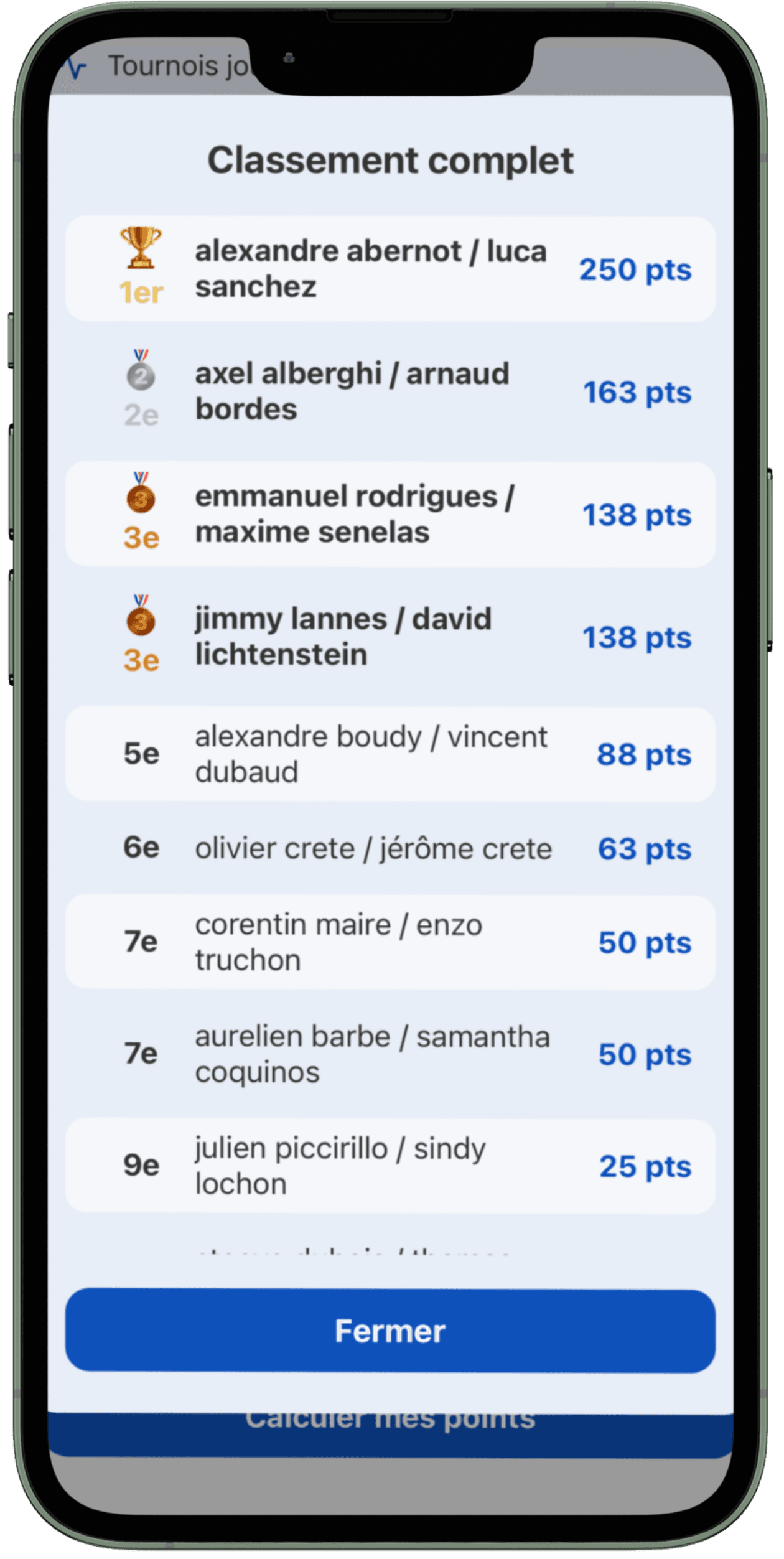Click the gold trophy icon for first place
The image size is (784, 1559).
(140, 249)
